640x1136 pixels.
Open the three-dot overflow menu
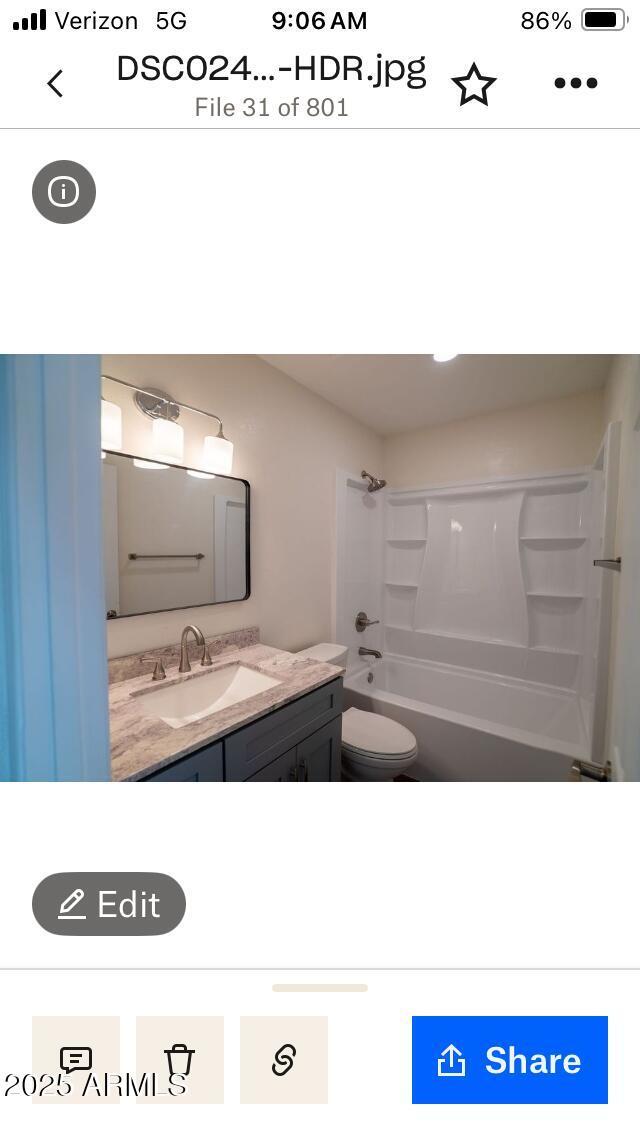pos(575,83)
